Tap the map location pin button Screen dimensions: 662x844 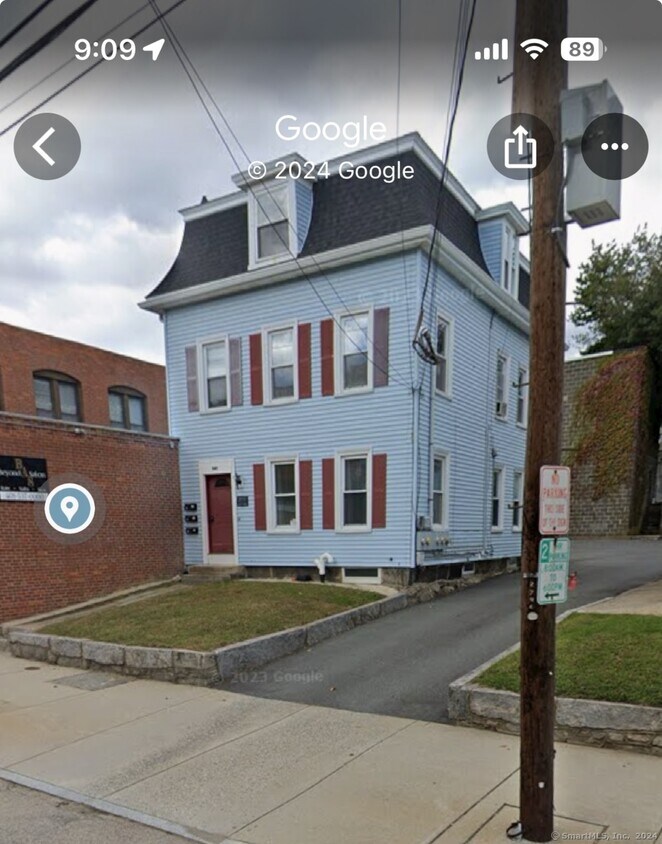(x=70, y=508)
